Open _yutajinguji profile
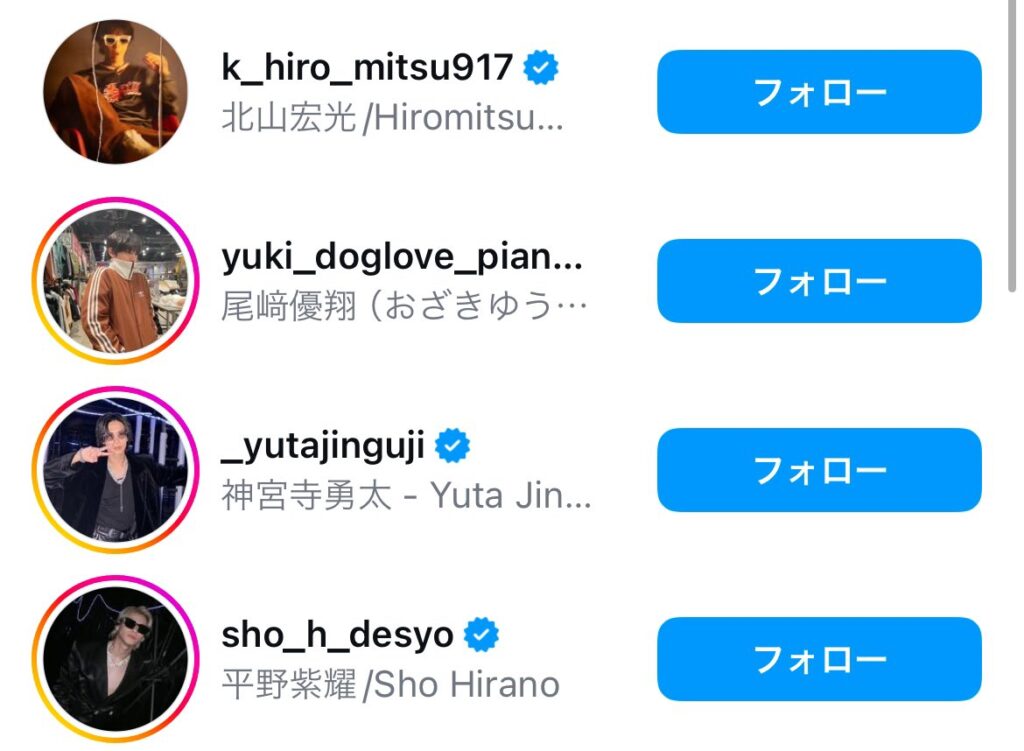 pyautogui.click(x=323, y=446)
